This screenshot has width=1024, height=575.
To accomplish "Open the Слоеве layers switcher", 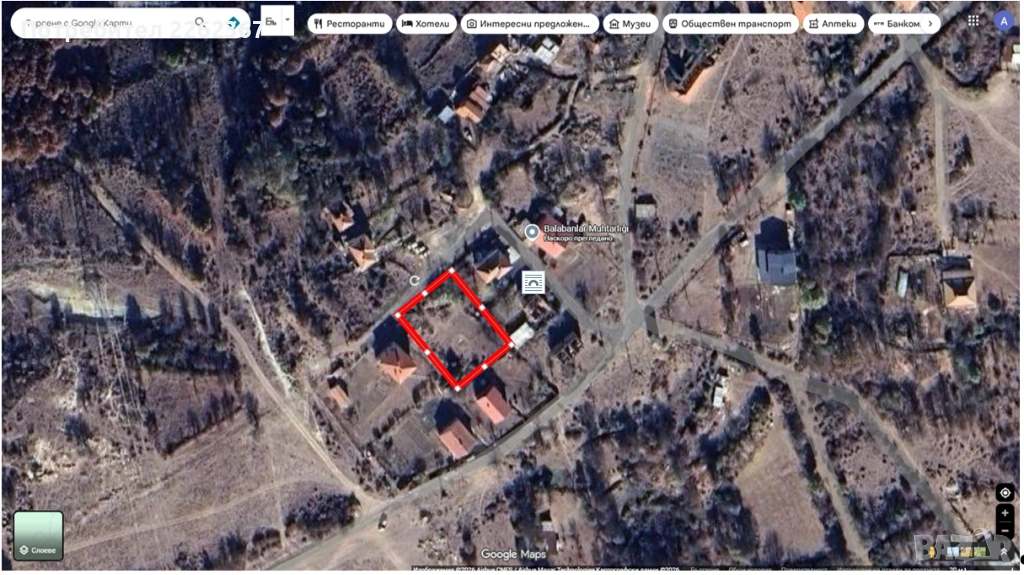I will [x=38, y=536].
